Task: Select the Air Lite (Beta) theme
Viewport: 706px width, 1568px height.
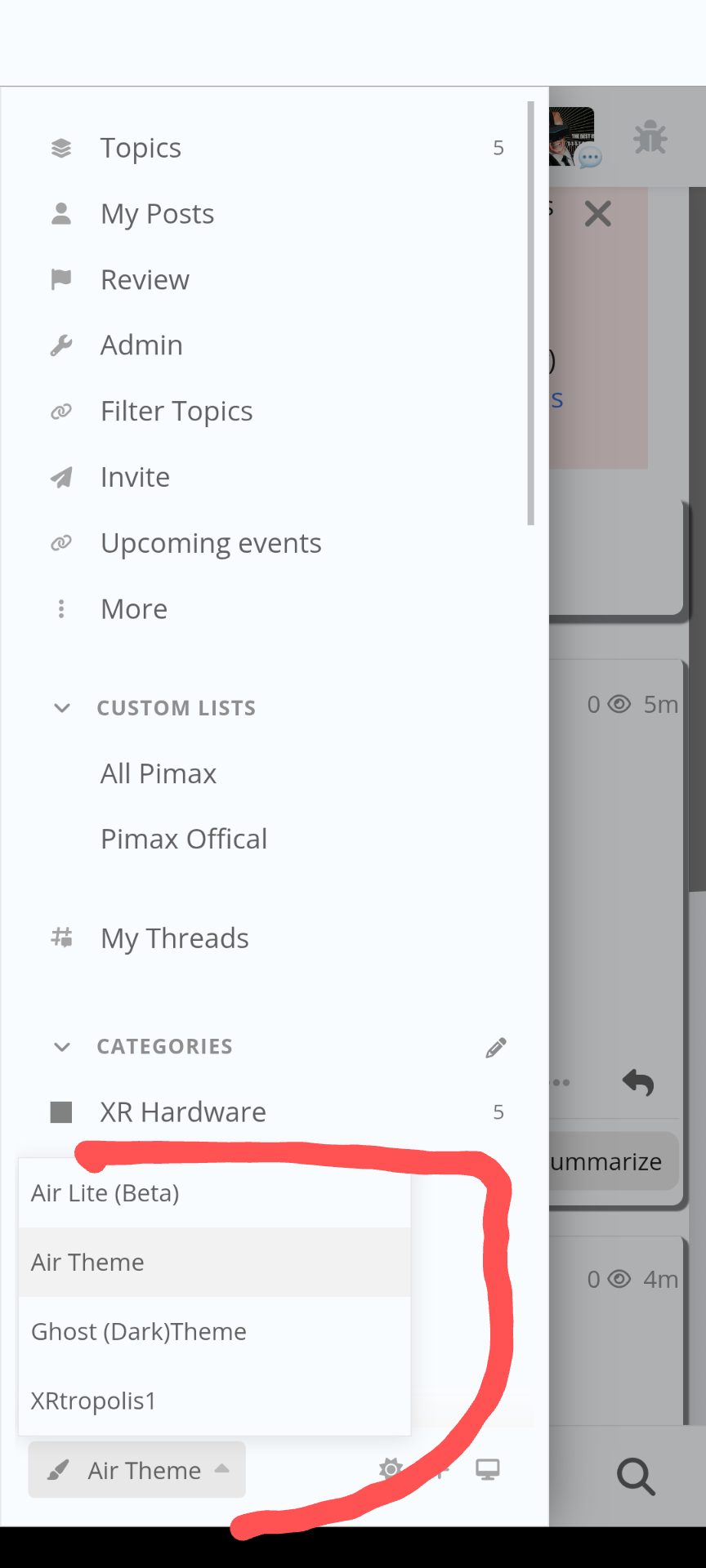Action: click(x=214, y=1193)
